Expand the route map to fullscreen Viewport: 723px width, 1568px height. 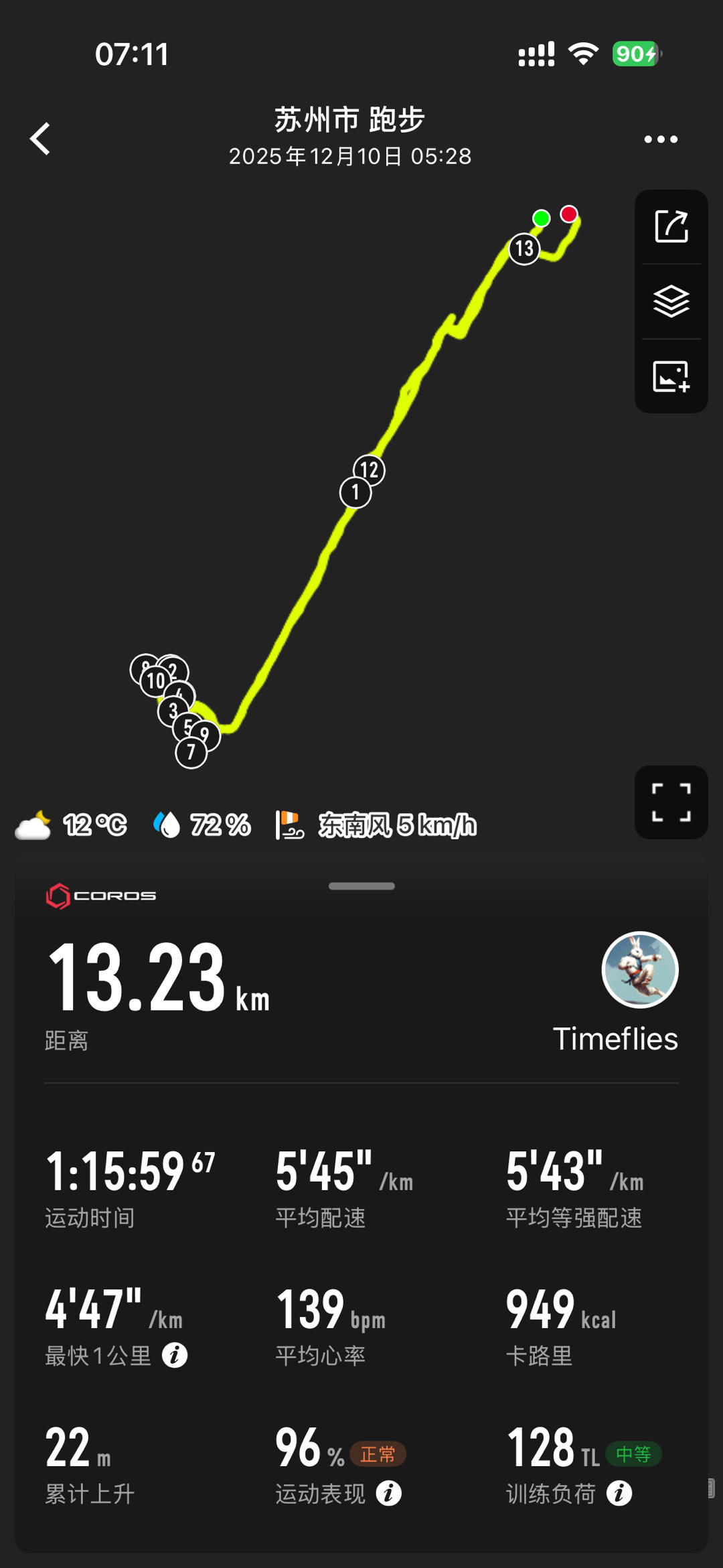[671, 802]
